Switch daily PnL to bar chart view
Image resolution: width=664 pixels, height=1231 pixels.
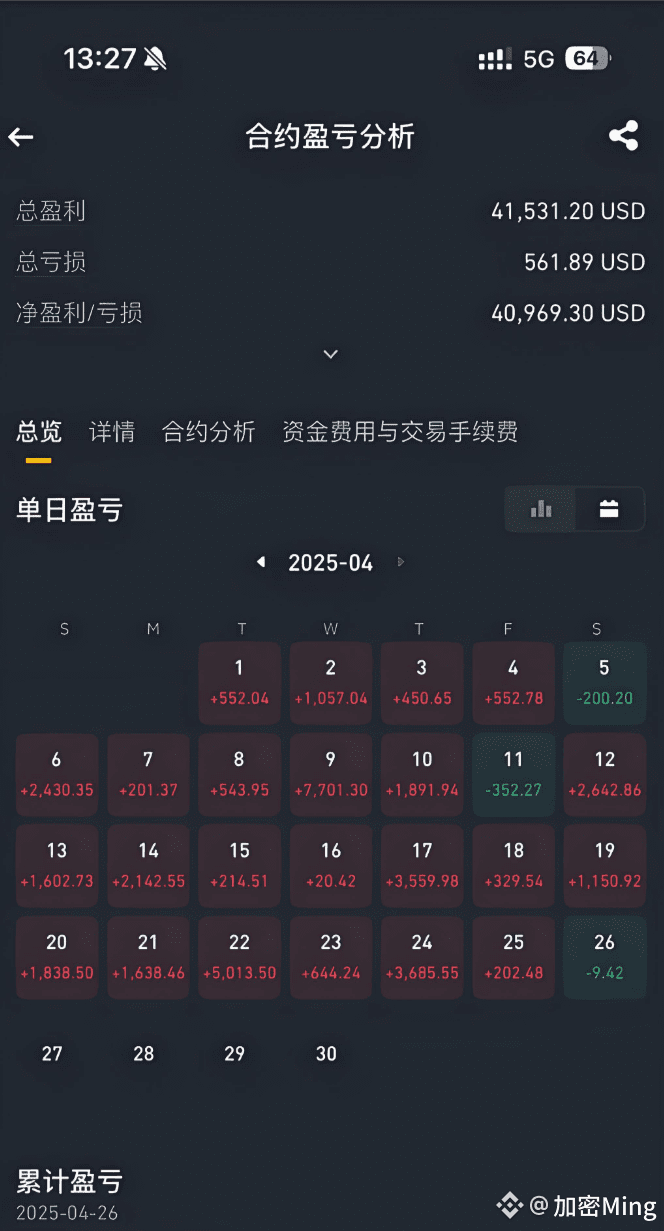tap(541, 509)
